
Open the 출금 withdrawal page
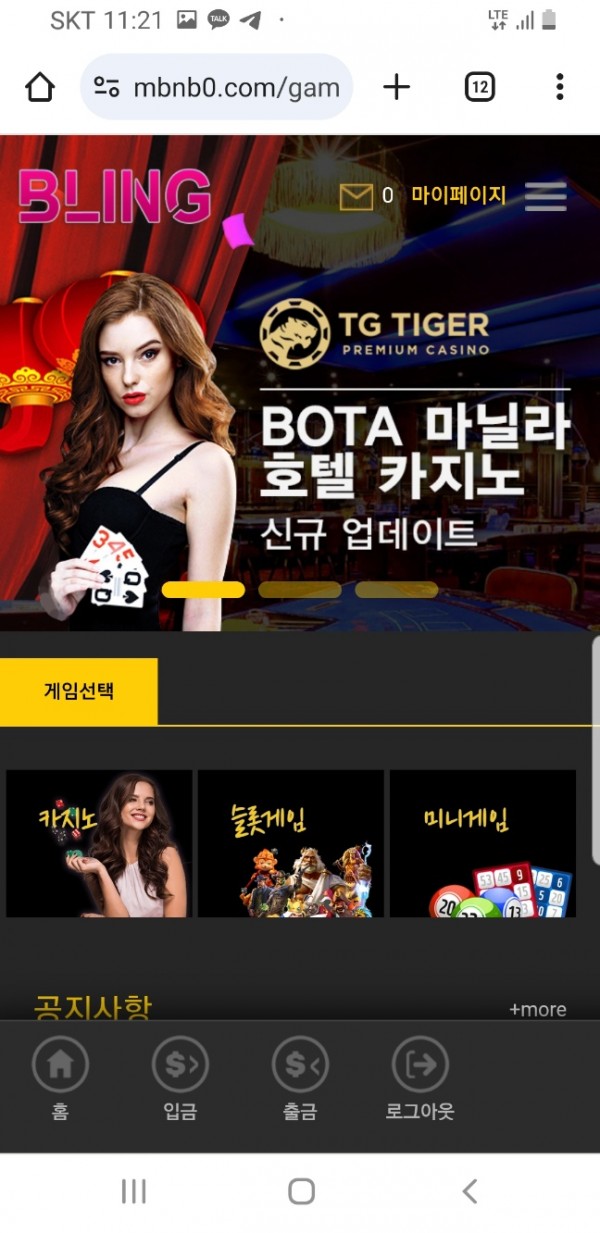(300, 1078)
